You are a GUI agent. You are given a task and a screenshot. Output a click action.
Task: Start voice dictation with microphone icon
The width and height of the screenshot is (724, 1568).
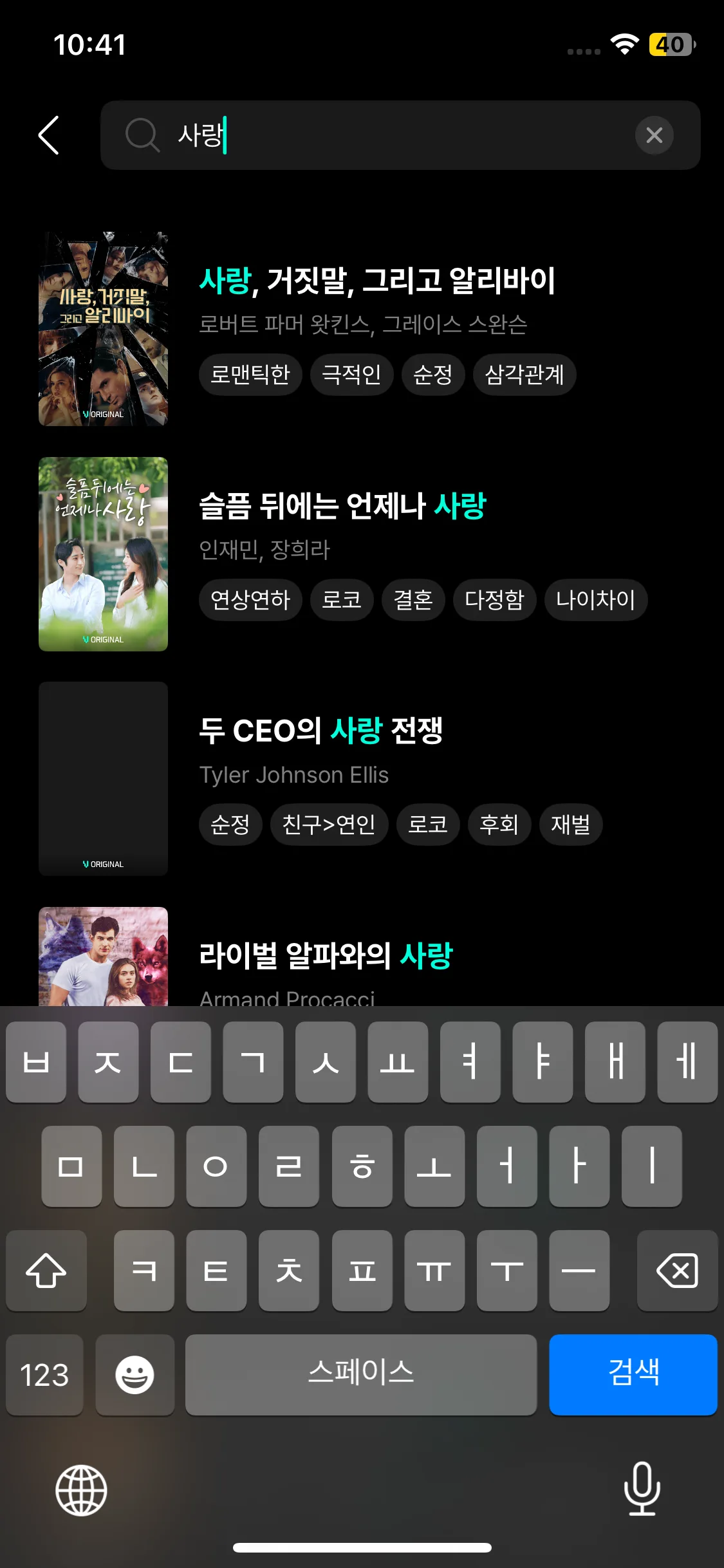click(x=642, y=1488)
